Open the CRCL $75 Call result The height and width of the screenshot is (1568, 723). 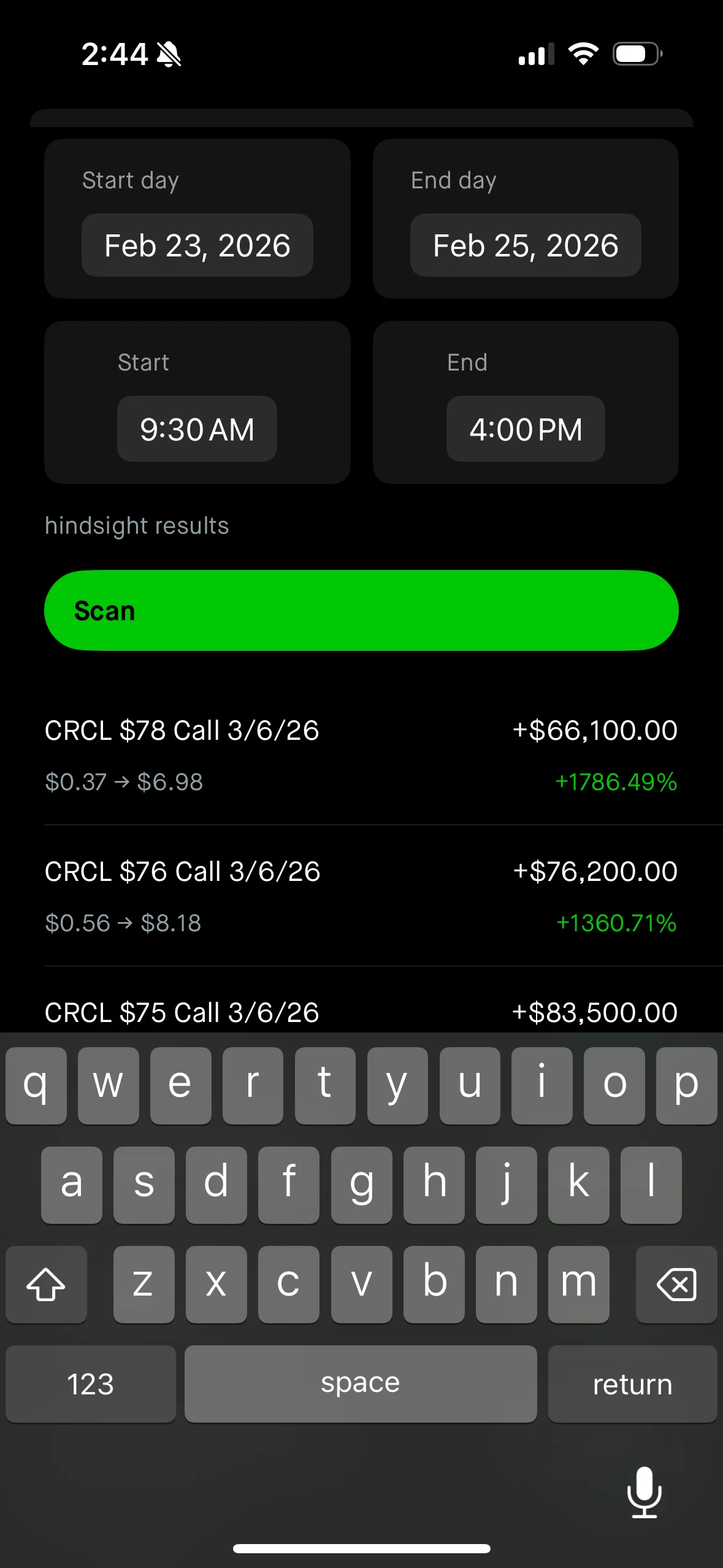pos(361,1012)
